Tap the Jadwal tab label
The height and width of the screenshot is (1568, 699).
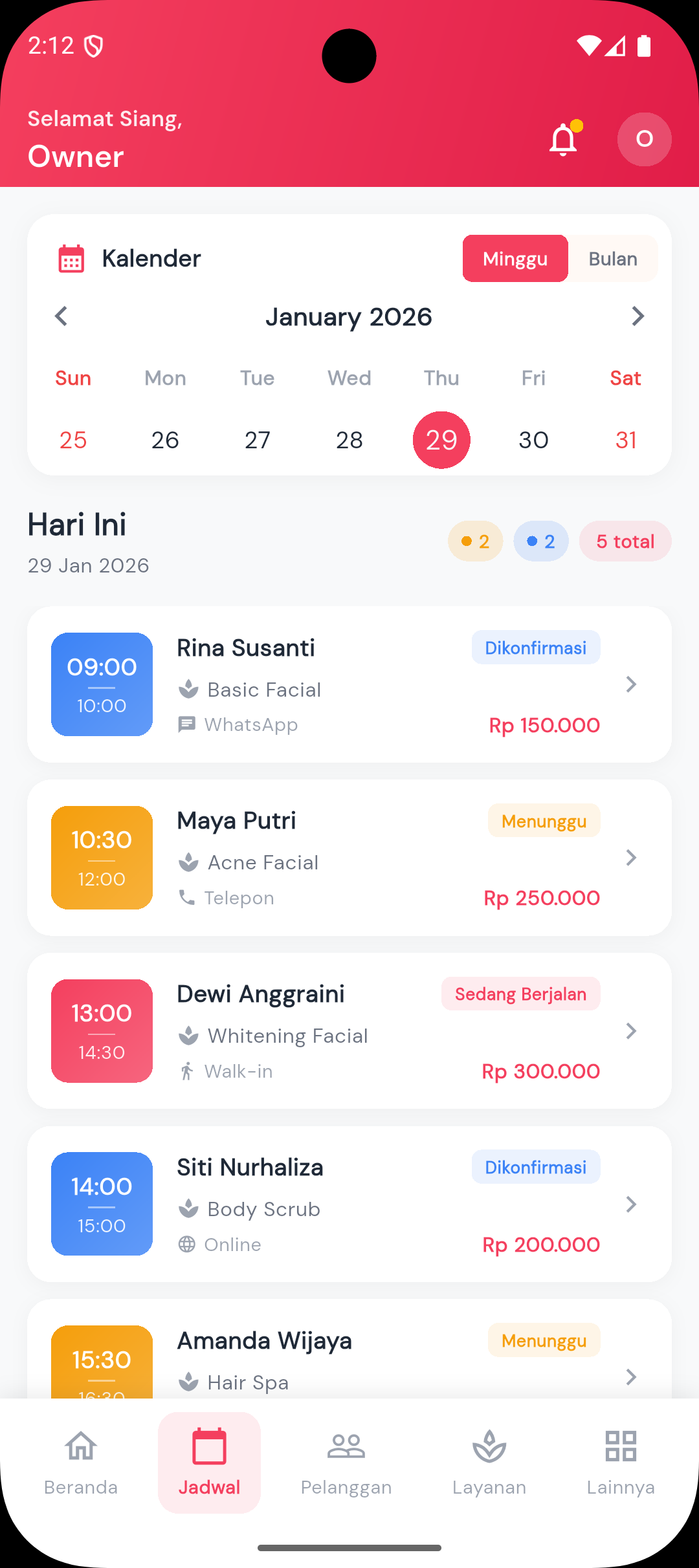(x=209, y=1486)
